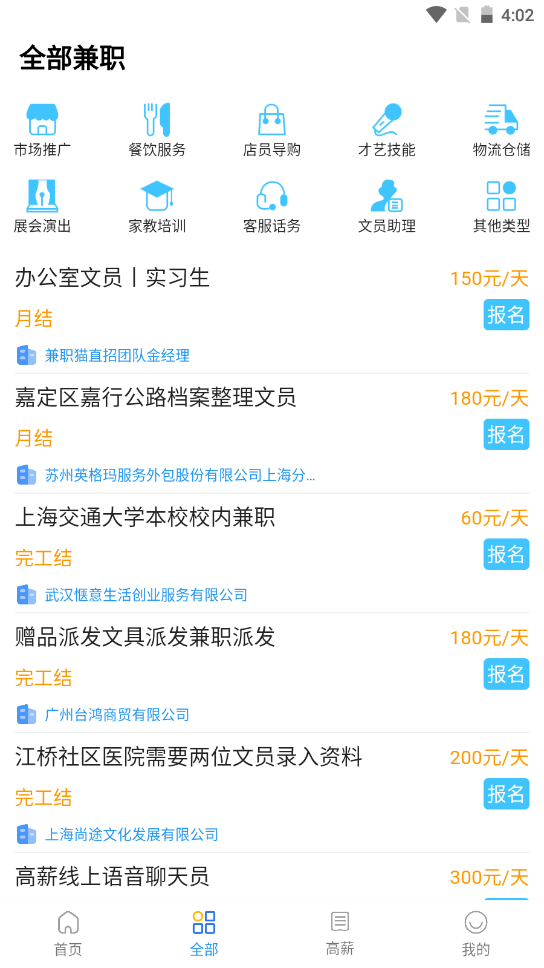
Task: Open the 物流仓储 category
Action: click(501, 130)
